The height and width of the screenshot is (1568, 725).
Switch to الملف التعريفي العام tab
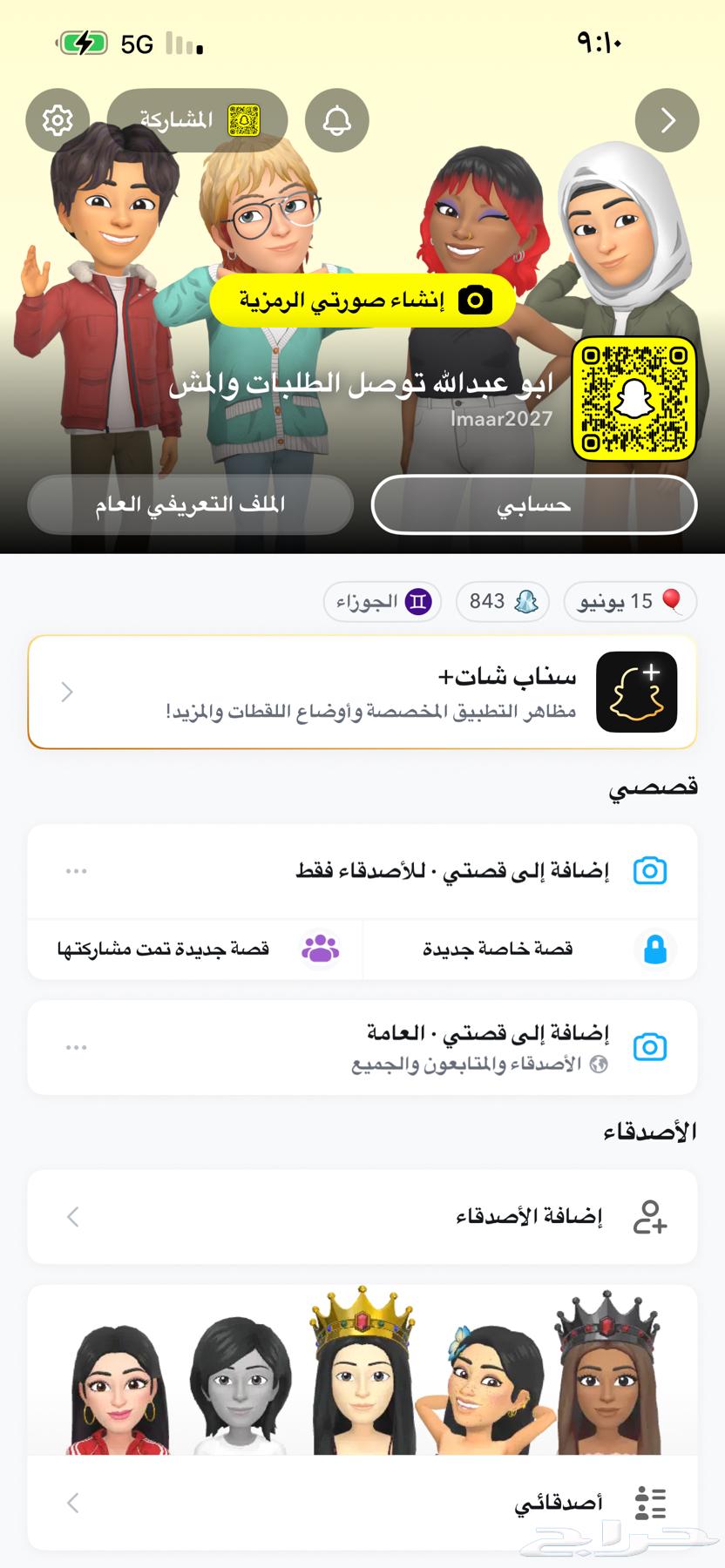click(x=190, y=505)
